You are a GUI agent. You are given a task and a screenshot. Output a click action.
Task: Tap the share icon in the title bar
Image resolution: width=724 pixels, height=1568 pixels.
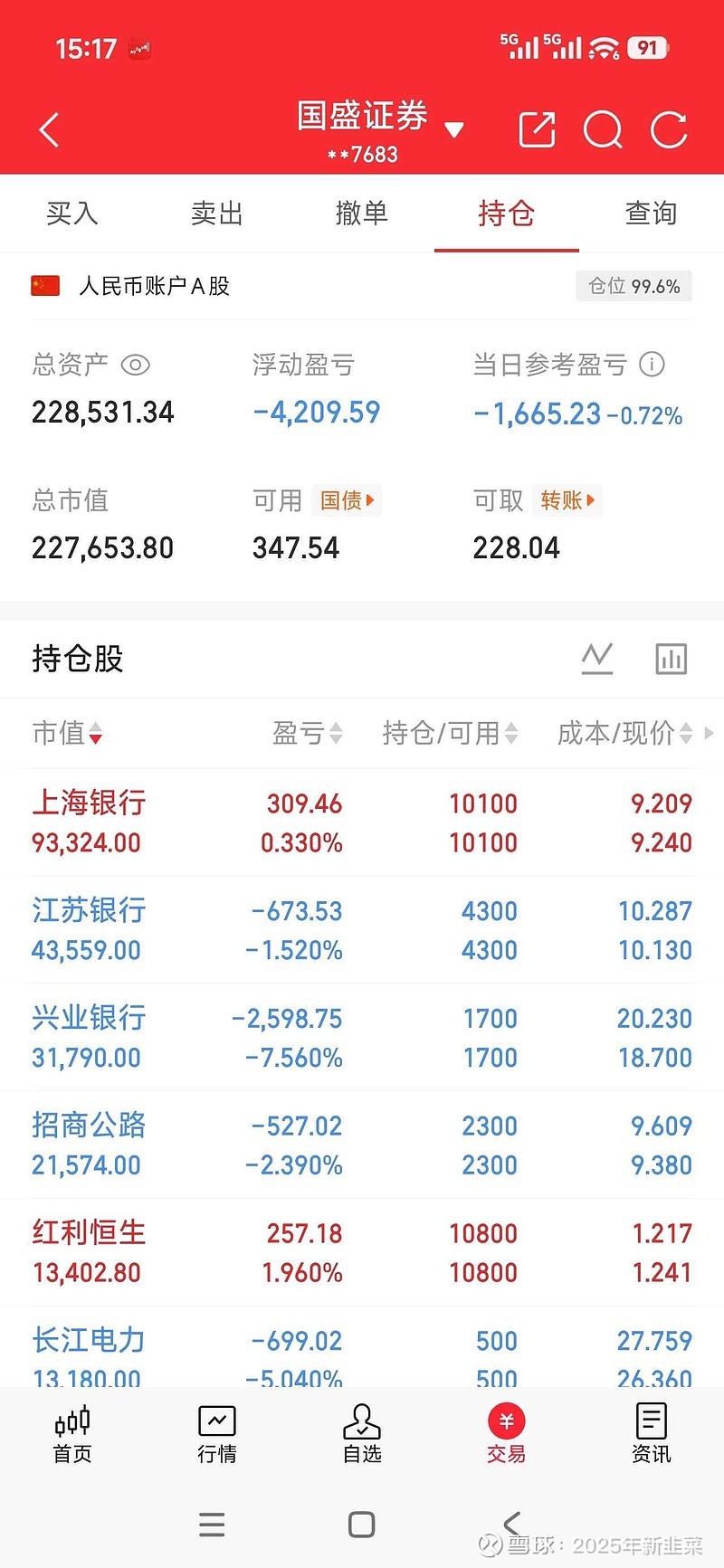tap(536, 129)
